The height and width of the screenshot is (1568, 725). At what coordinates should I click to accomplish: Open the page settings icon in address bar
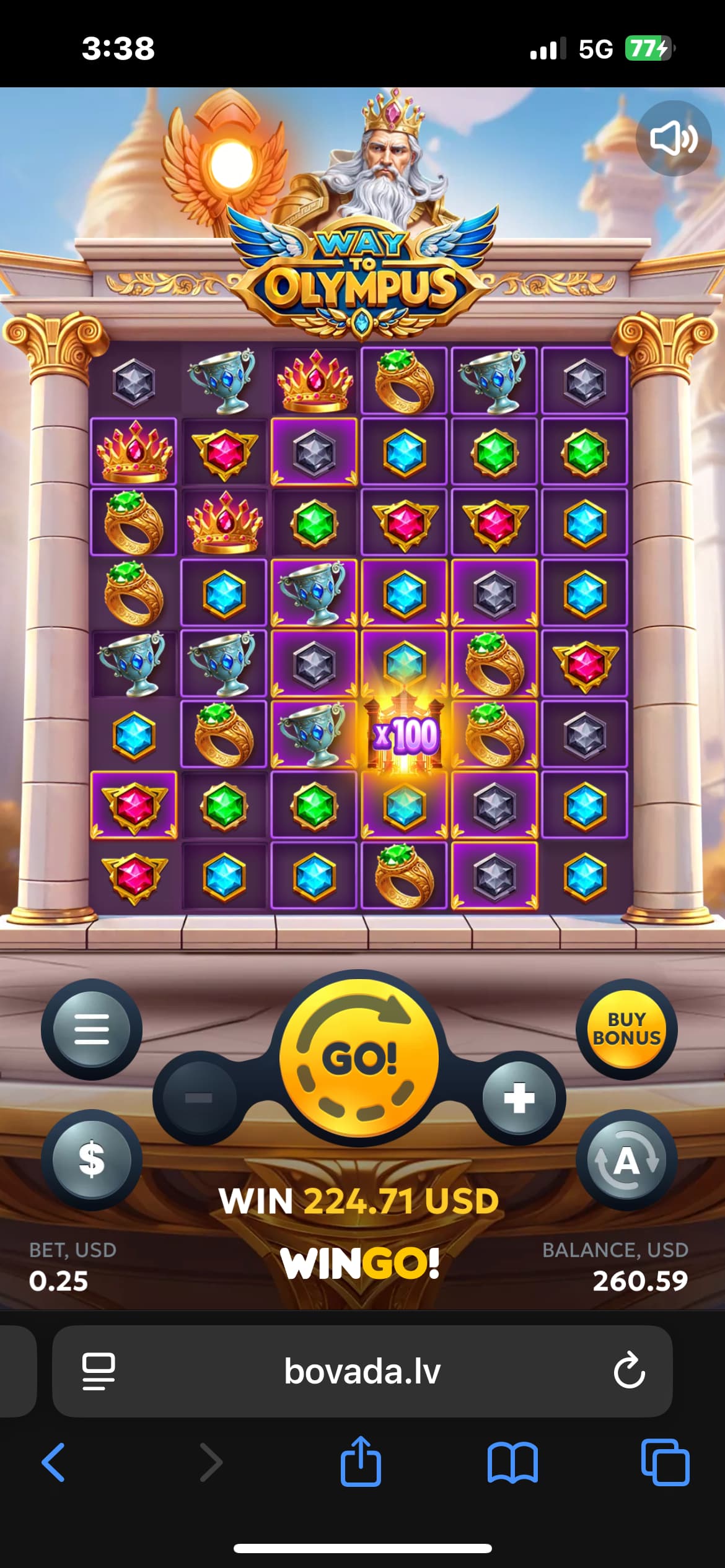[x=99, y=1371]
